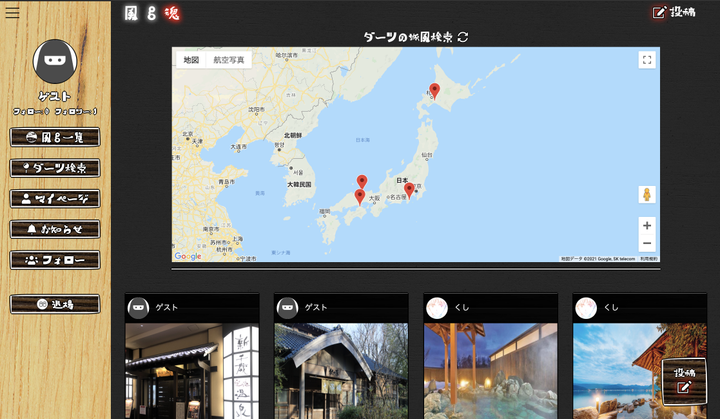Image resolution: width=720 pixels, height=419 pixels.
Task: Tap the 投稿 button in the top bar
Action: pos(673,12)
